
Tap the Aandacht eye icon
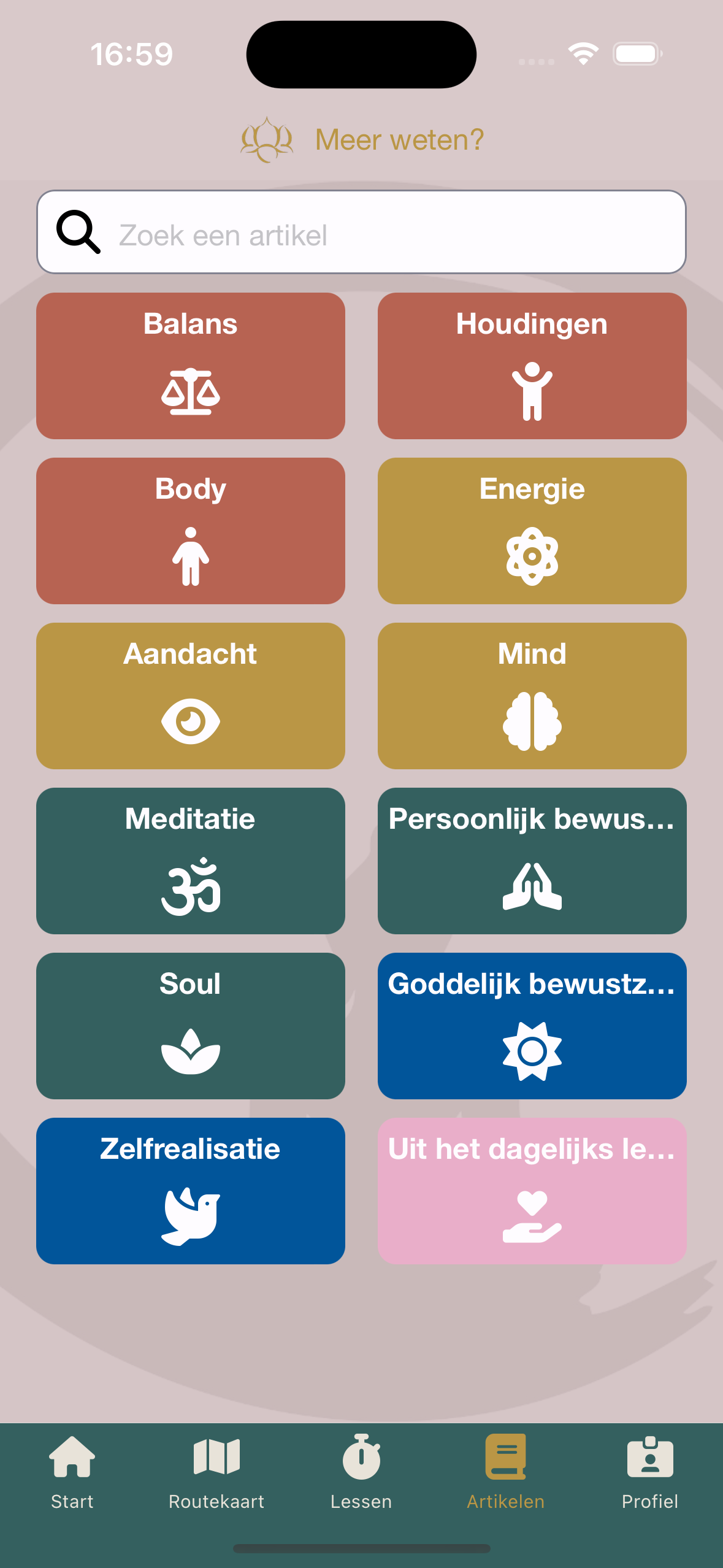point(191,722)
